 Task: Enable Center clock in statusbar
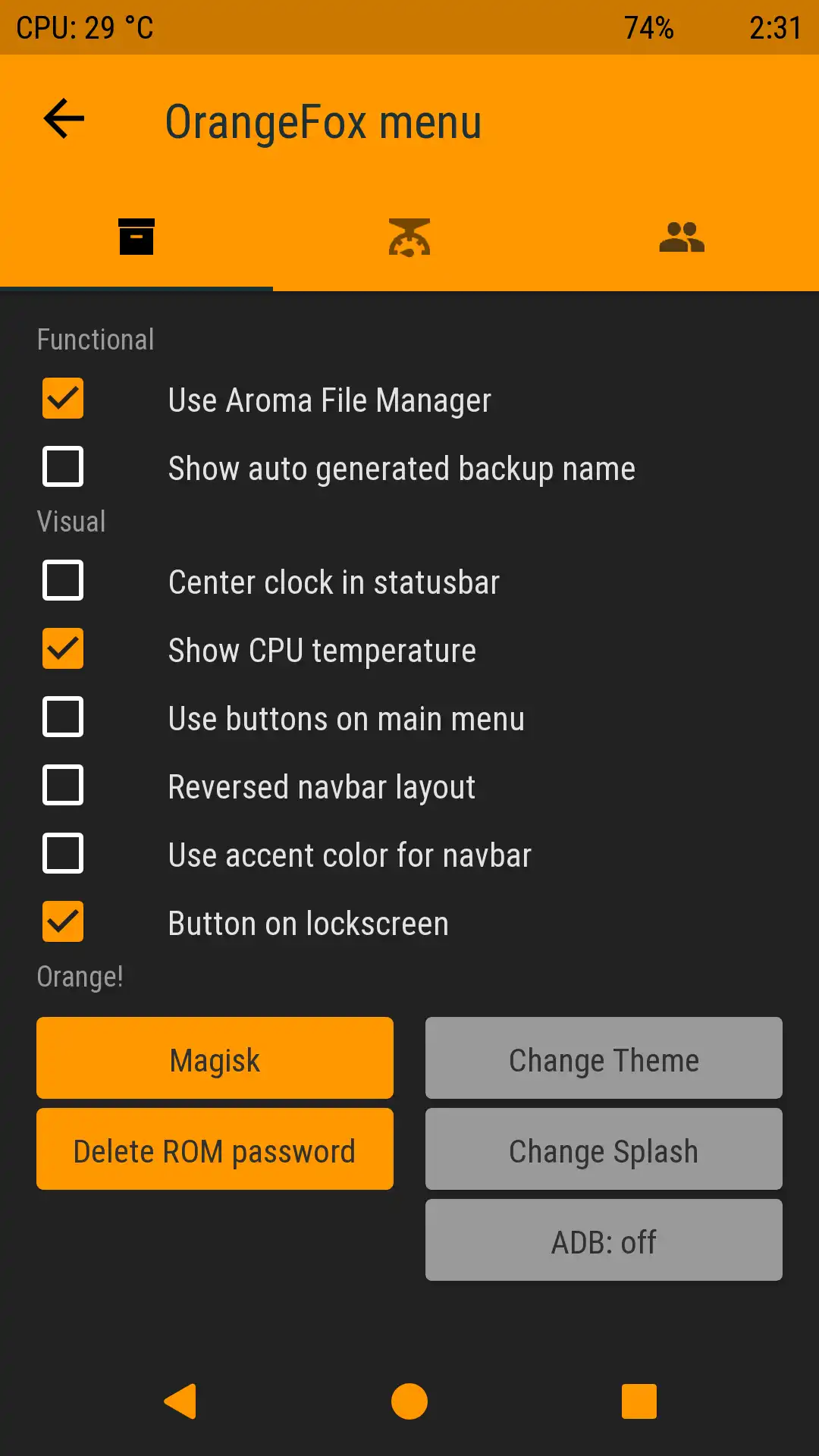(62, 581)
